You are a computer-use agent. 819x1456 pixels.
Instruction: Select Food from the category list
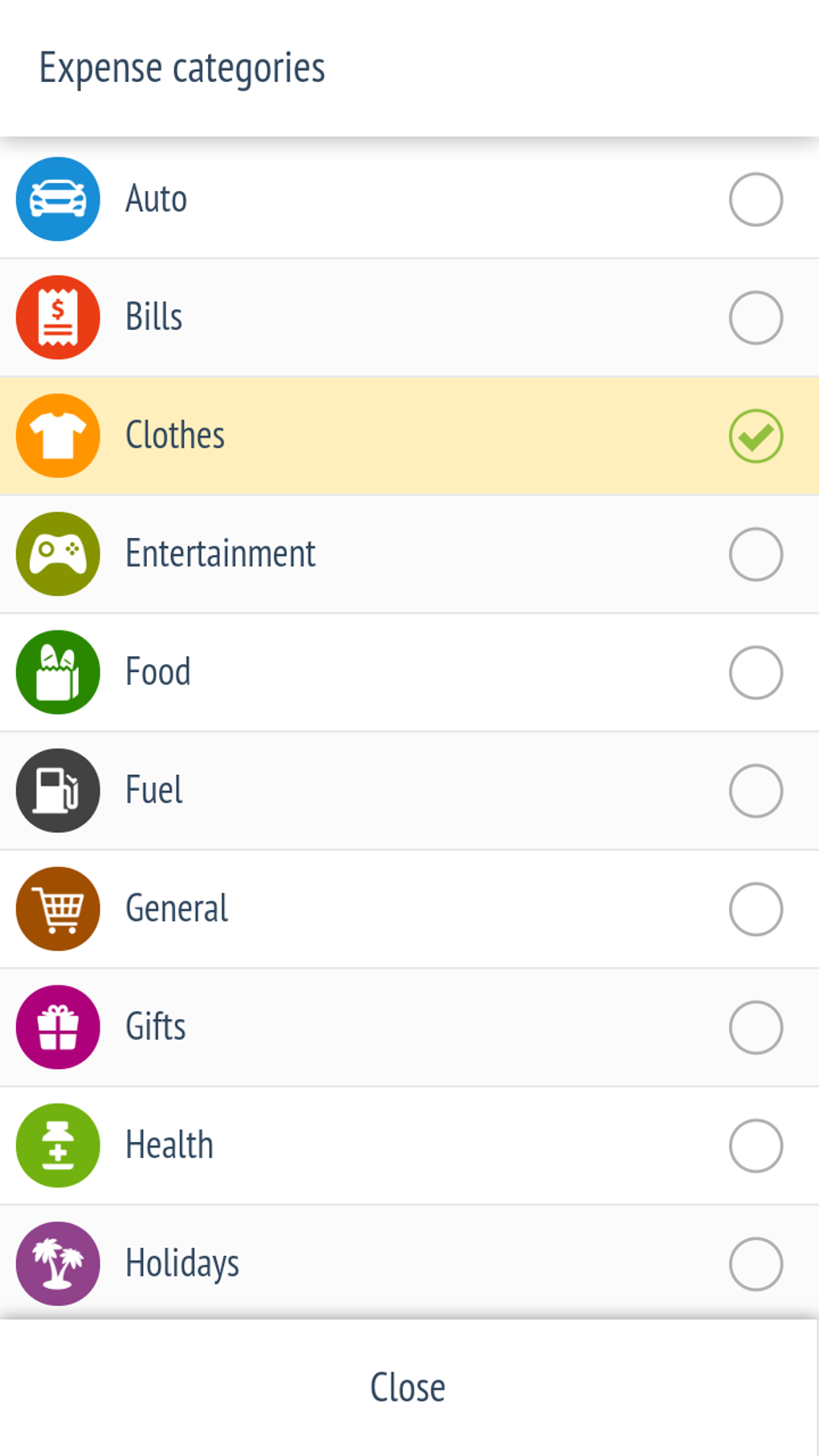coord(409,672)
